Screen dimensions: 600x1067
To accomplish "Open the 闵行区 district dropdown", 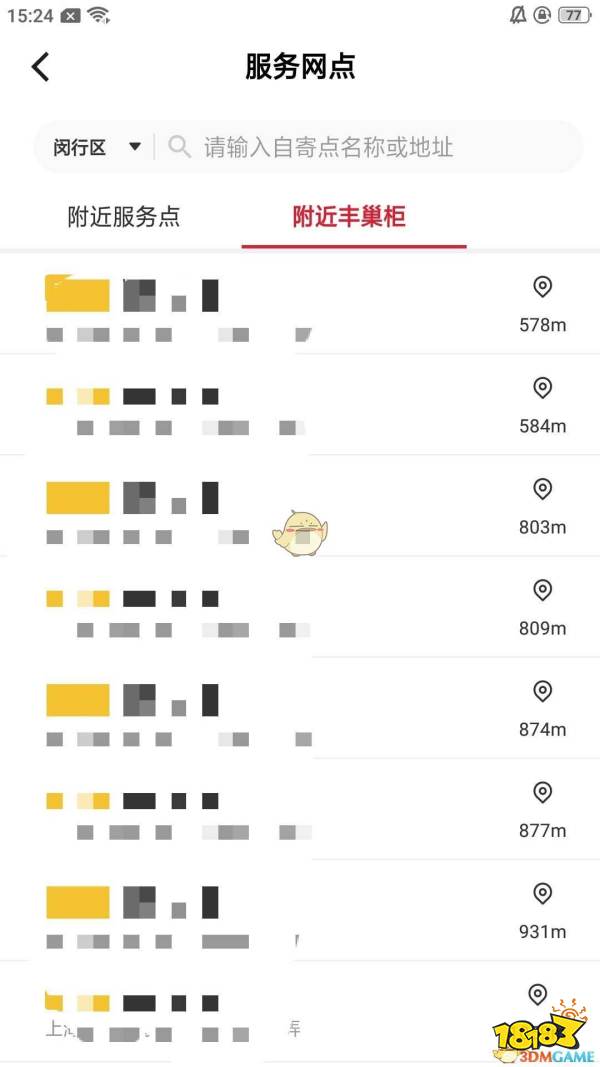I will (x=96, y=147).
